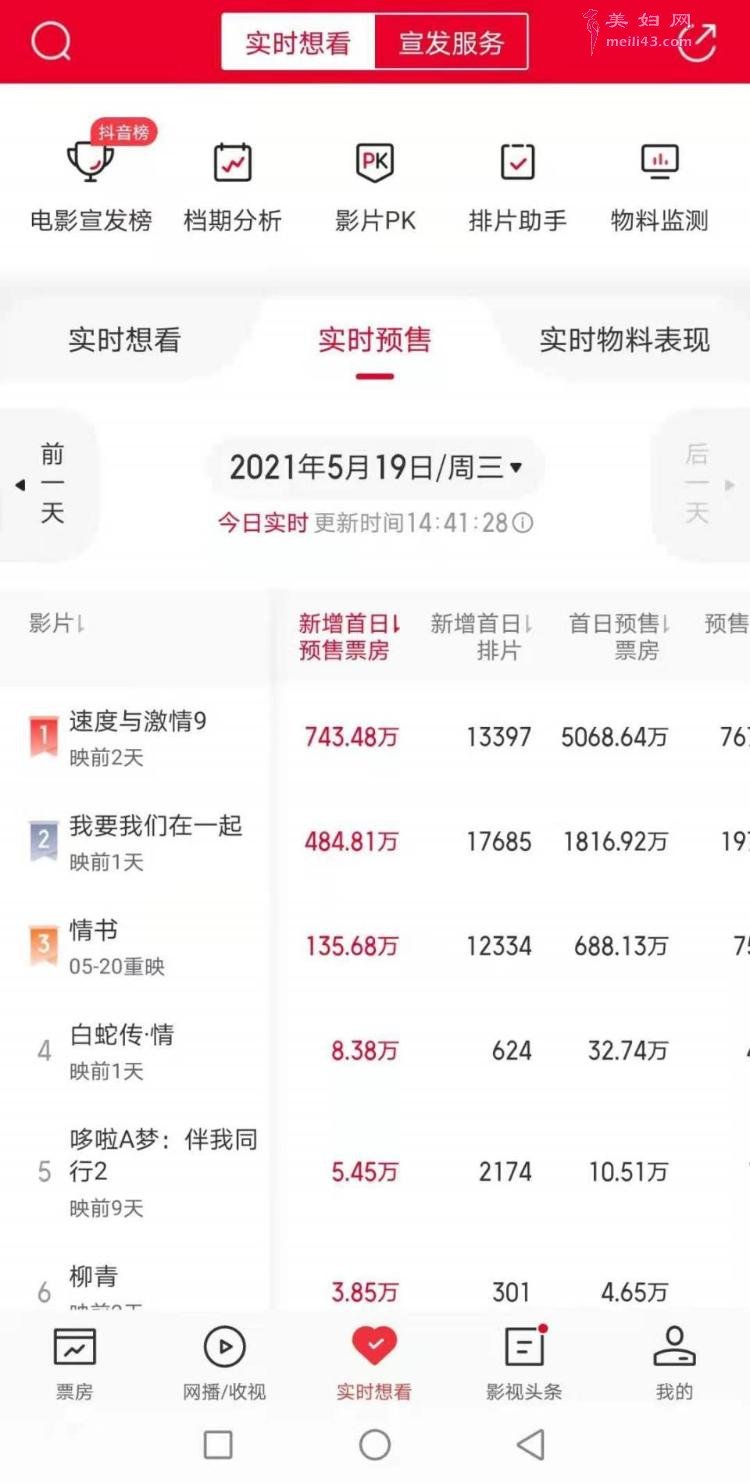Open the search icon

(51, 42)
